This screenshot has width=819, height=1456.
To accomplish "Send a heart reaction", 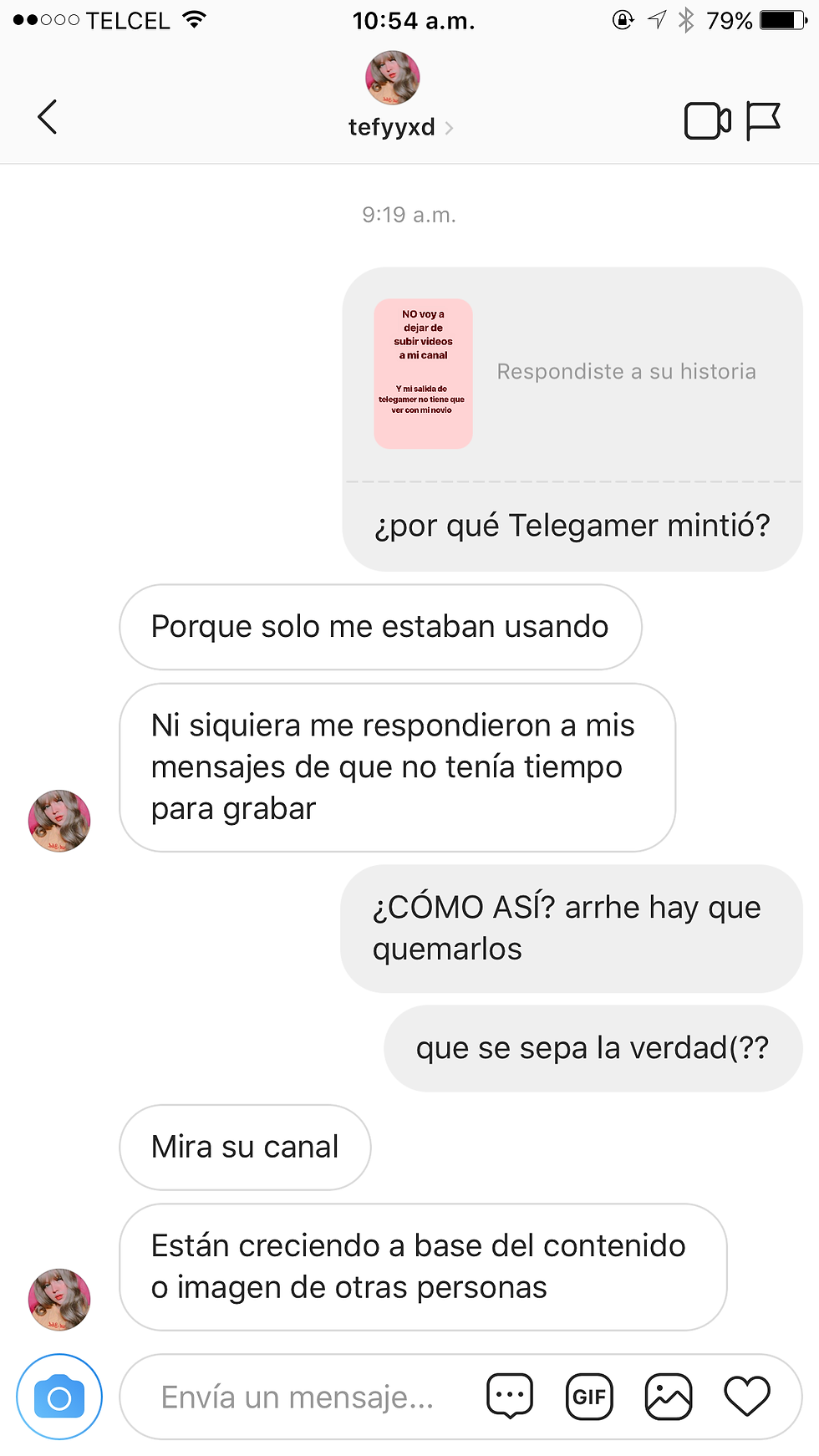I will (x=746, y=1397).
